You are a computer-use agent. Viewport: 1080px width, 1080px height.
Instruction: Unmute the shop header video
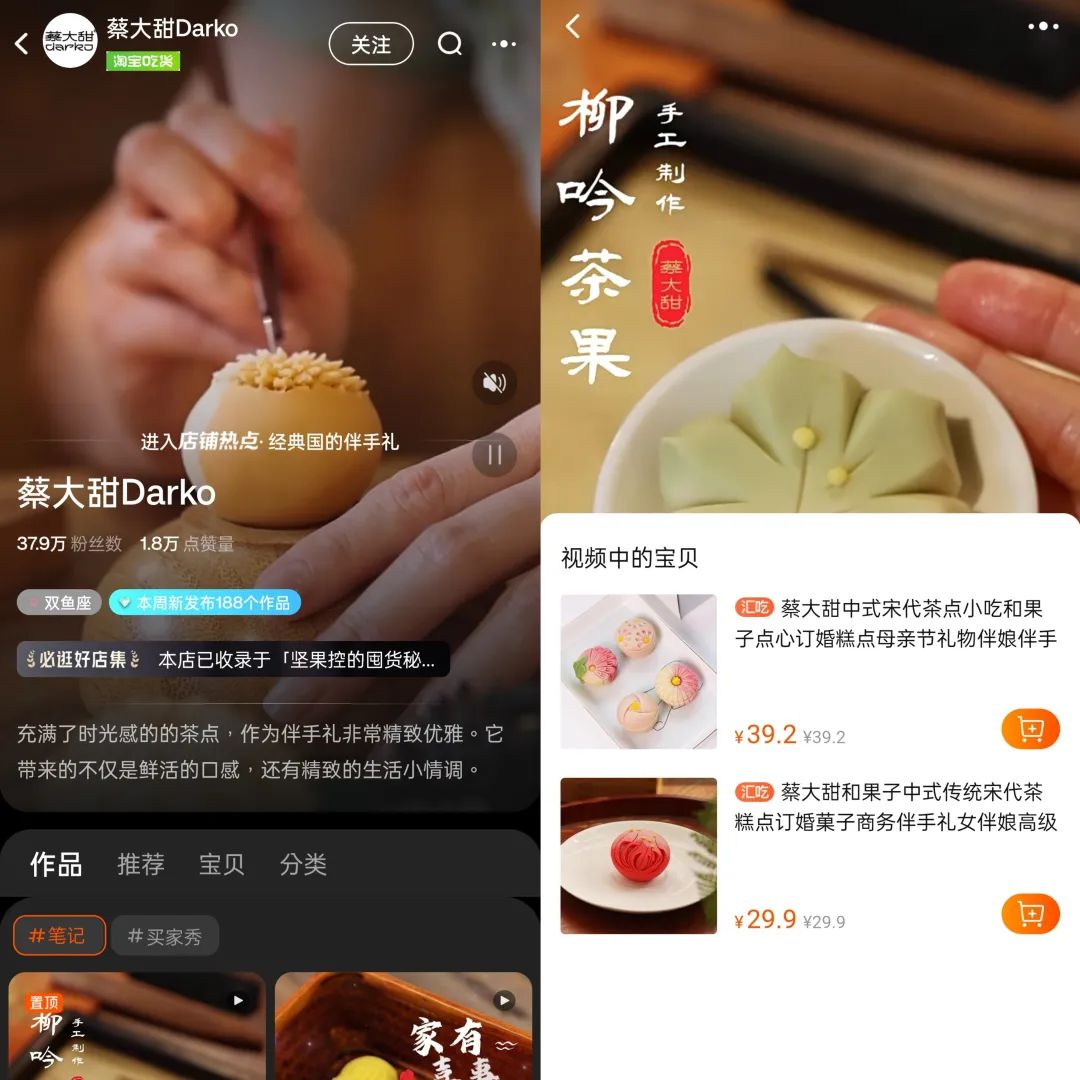point(494,382)
